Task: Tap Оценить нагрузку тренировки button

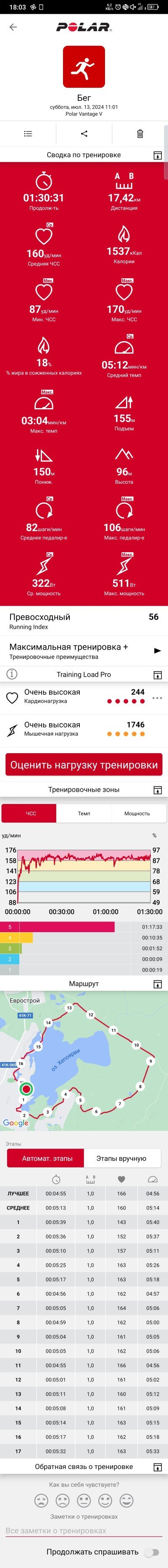Action: 84,765
